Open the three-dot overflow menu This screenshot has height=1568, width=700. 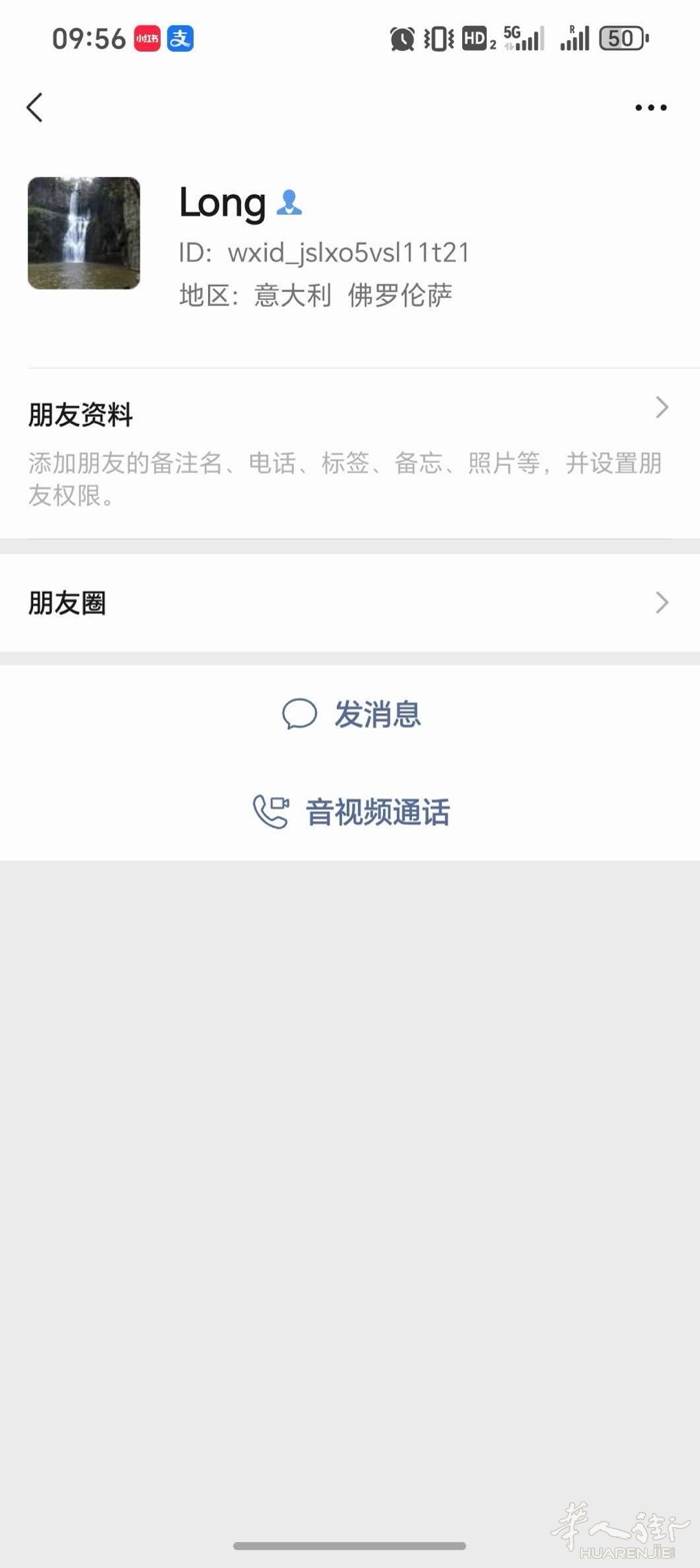tap(650, 107)
